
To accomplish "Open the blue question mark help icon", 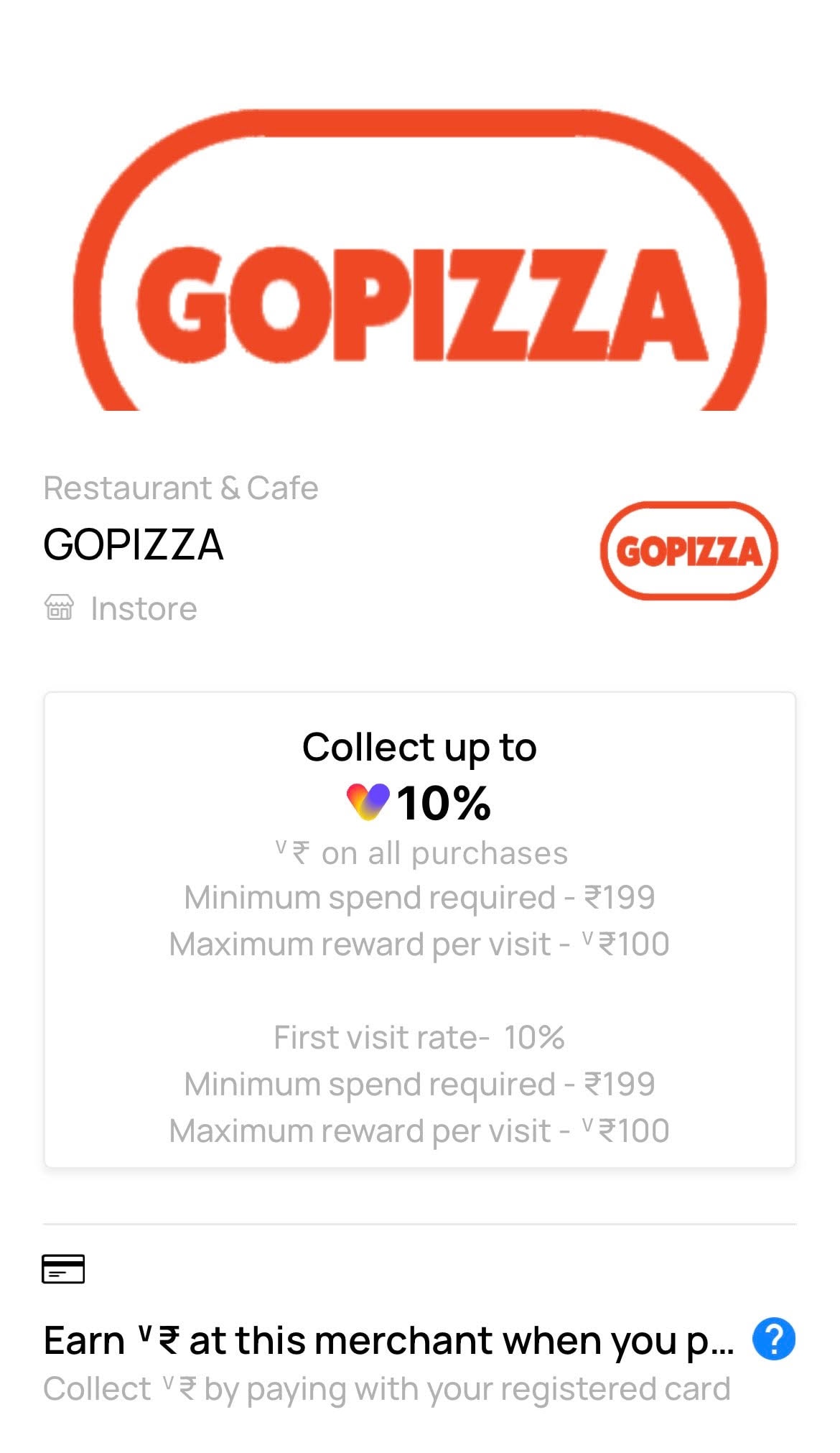I will point(773,1339).
